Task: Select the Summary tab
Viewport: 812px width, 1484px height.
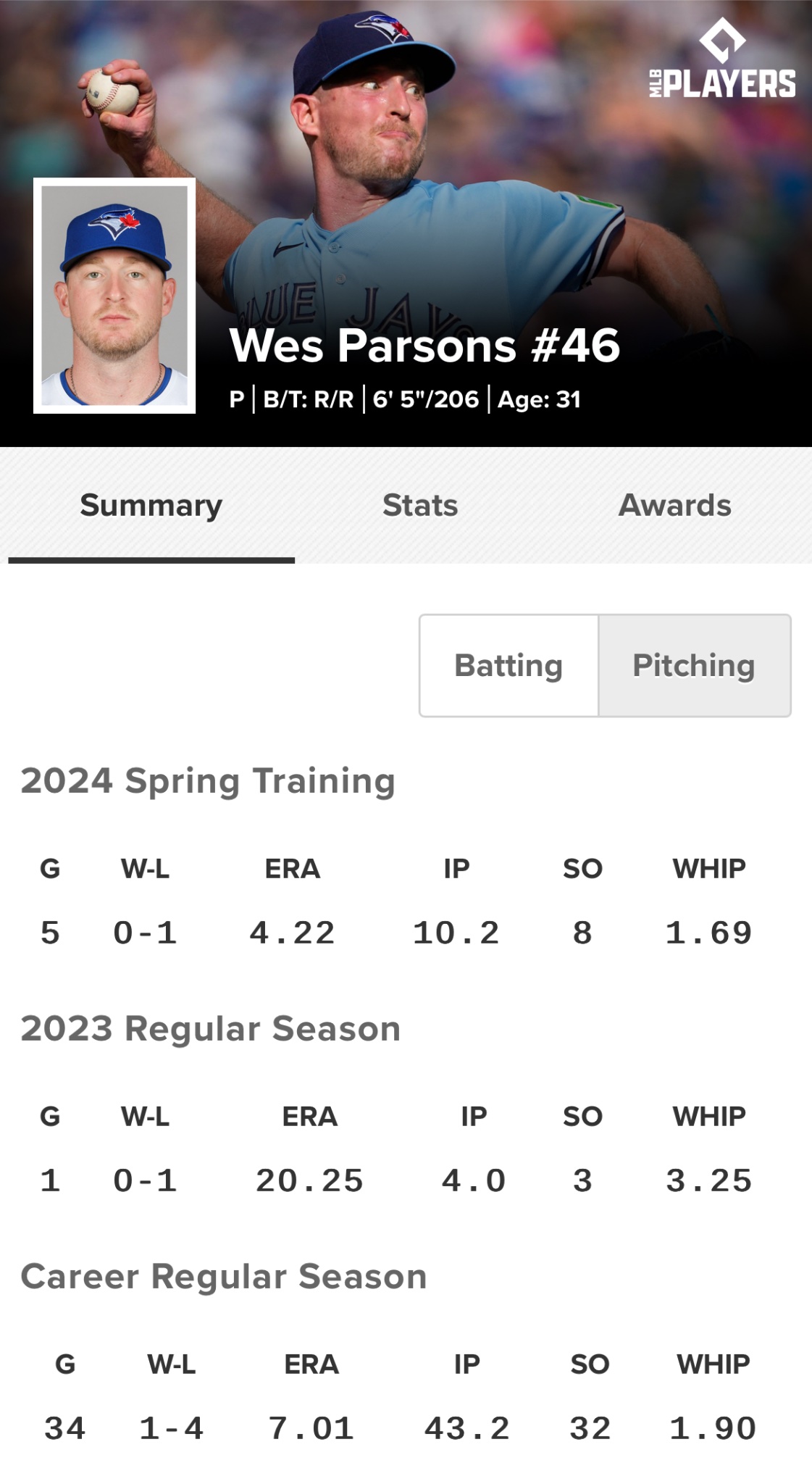Action: pos(151,505)
